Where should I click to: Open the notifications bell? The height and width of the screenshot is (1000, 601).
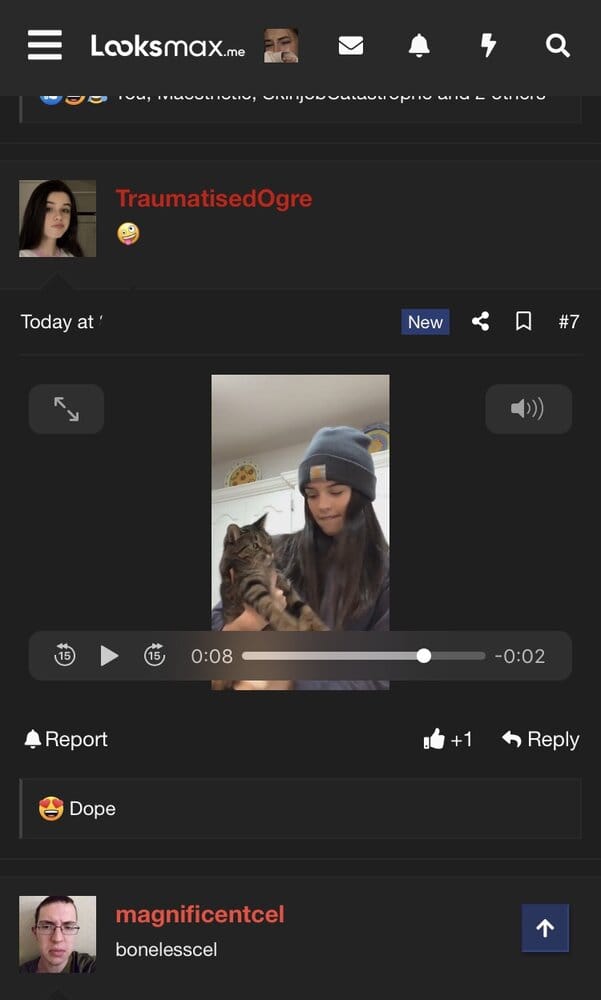(419, 46)
